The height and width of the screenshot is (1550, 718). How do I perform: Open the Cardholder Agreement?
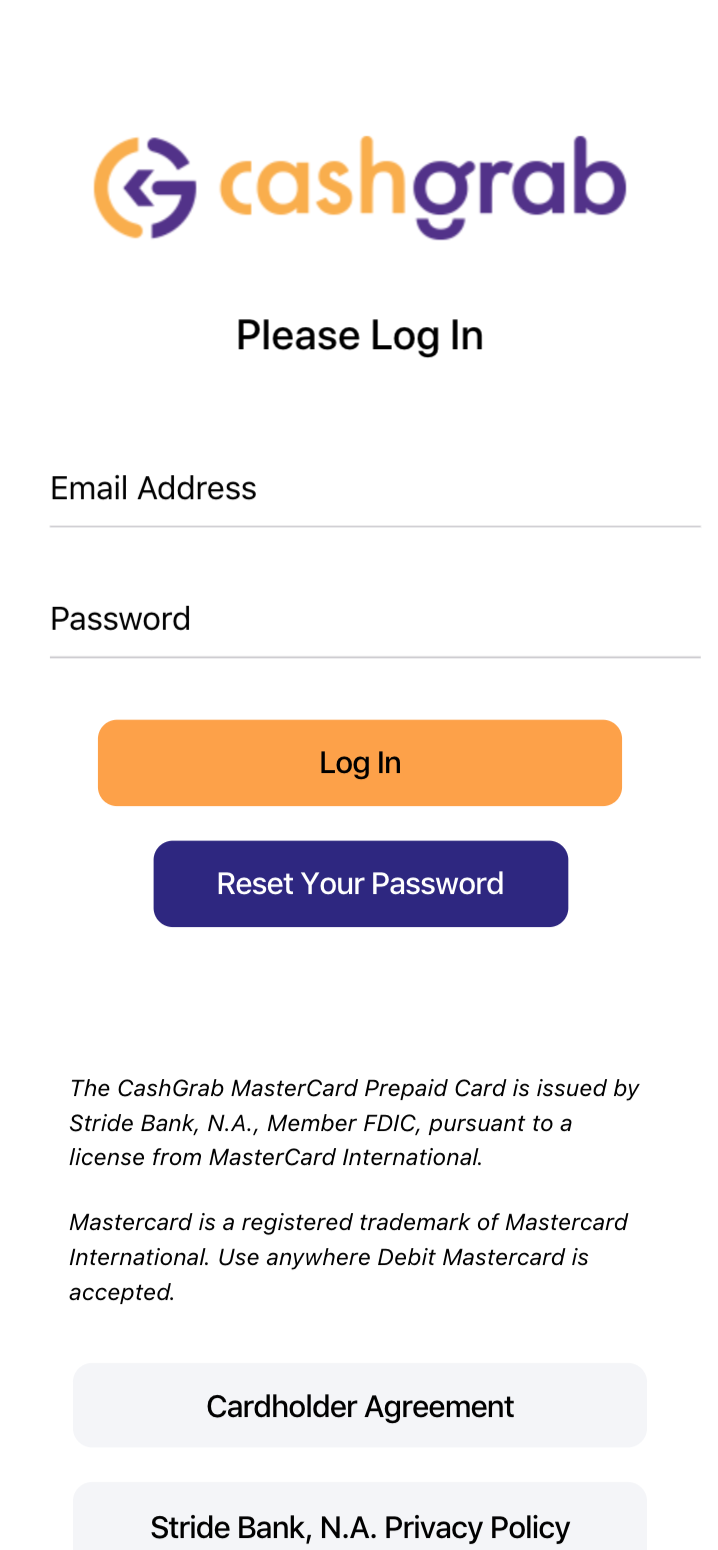pyautogui.click(x=360, y=1406)
